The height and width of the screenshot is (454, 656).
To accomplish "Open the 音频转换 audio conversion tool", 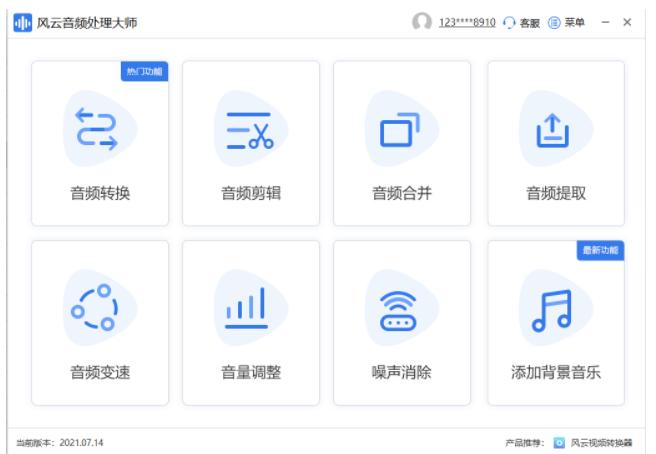I will (x=100, y=143).
